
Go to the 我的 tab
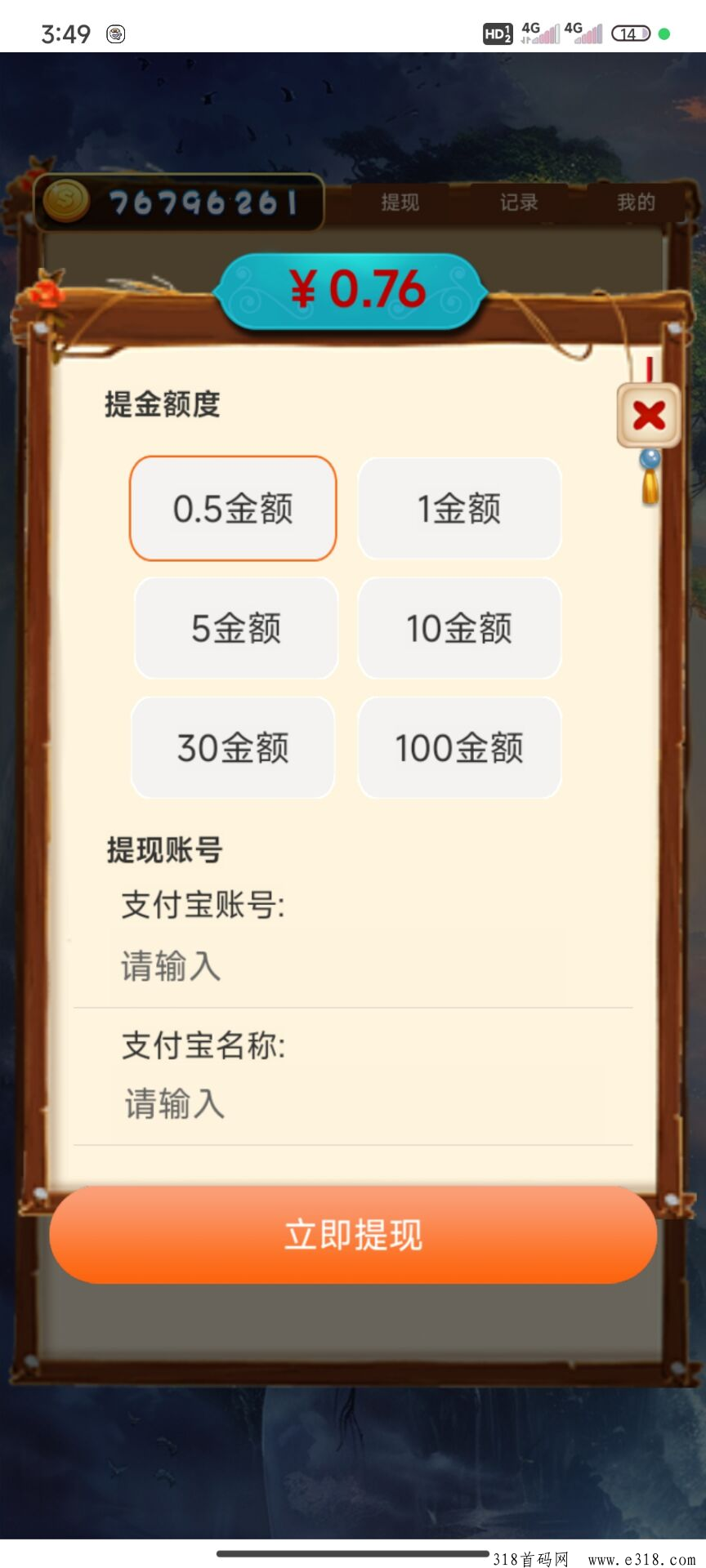pyautogui.click(x=636, y=203)
